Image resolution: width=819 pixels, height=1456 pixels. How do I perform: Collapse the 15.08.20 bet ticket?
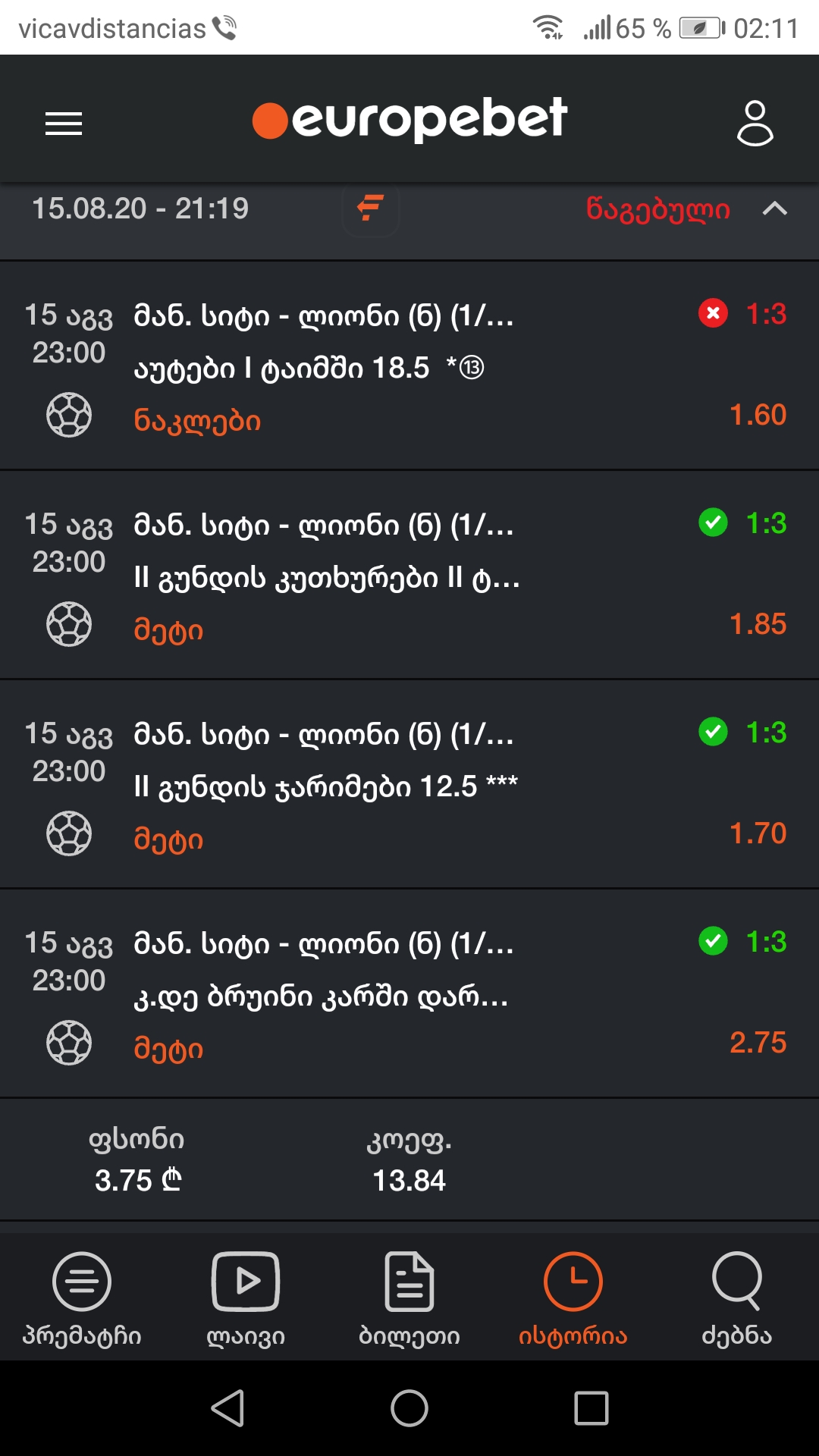(774, 209)
